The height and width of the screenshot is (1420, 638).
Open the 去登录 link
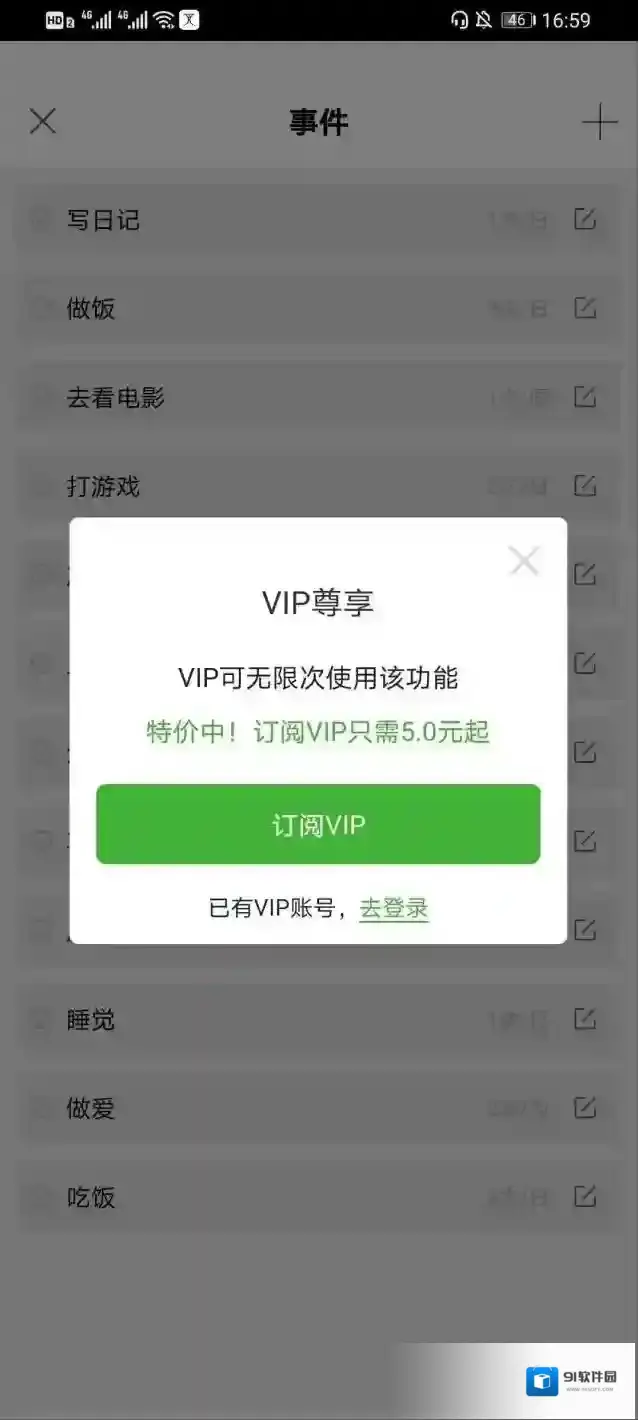(394, 908)
